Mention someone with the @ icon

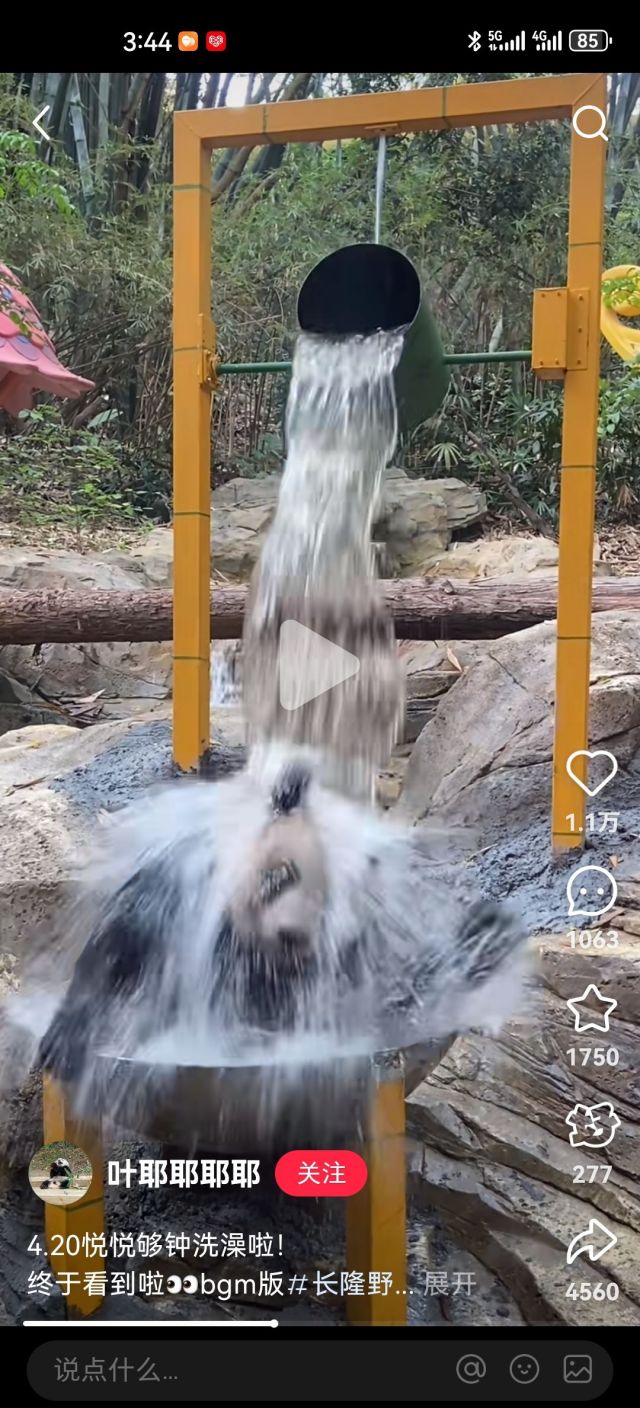(471, 1369)
